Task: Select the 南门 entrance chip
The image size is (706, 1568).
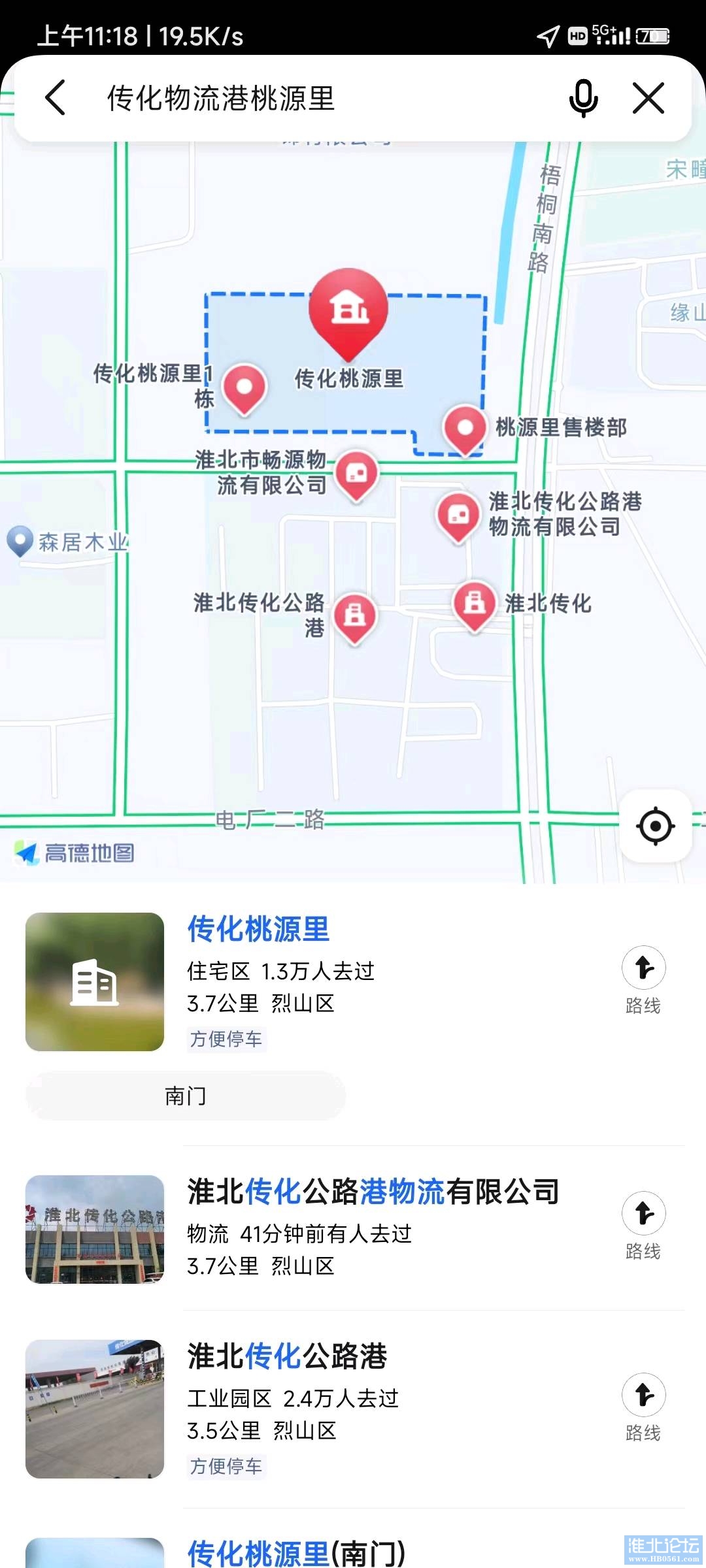Action: (186, 1096)
